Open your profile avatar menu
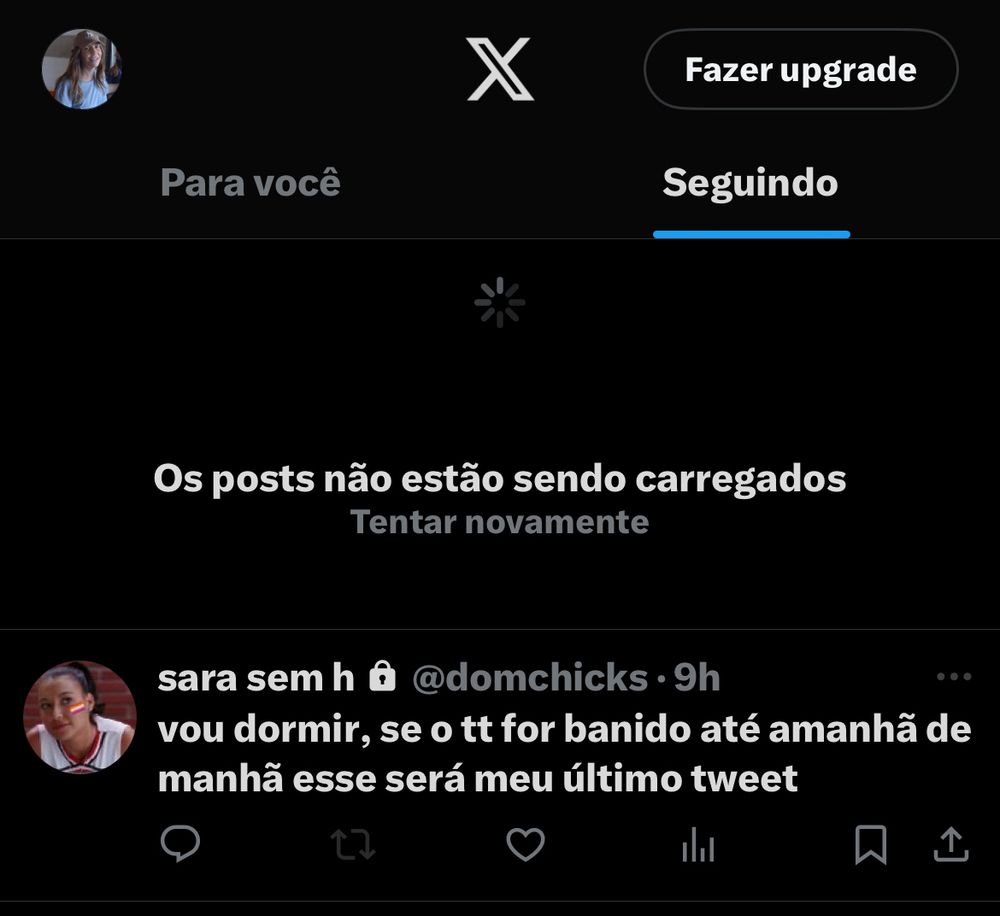1000x916 pixels. tap(81, 69)
